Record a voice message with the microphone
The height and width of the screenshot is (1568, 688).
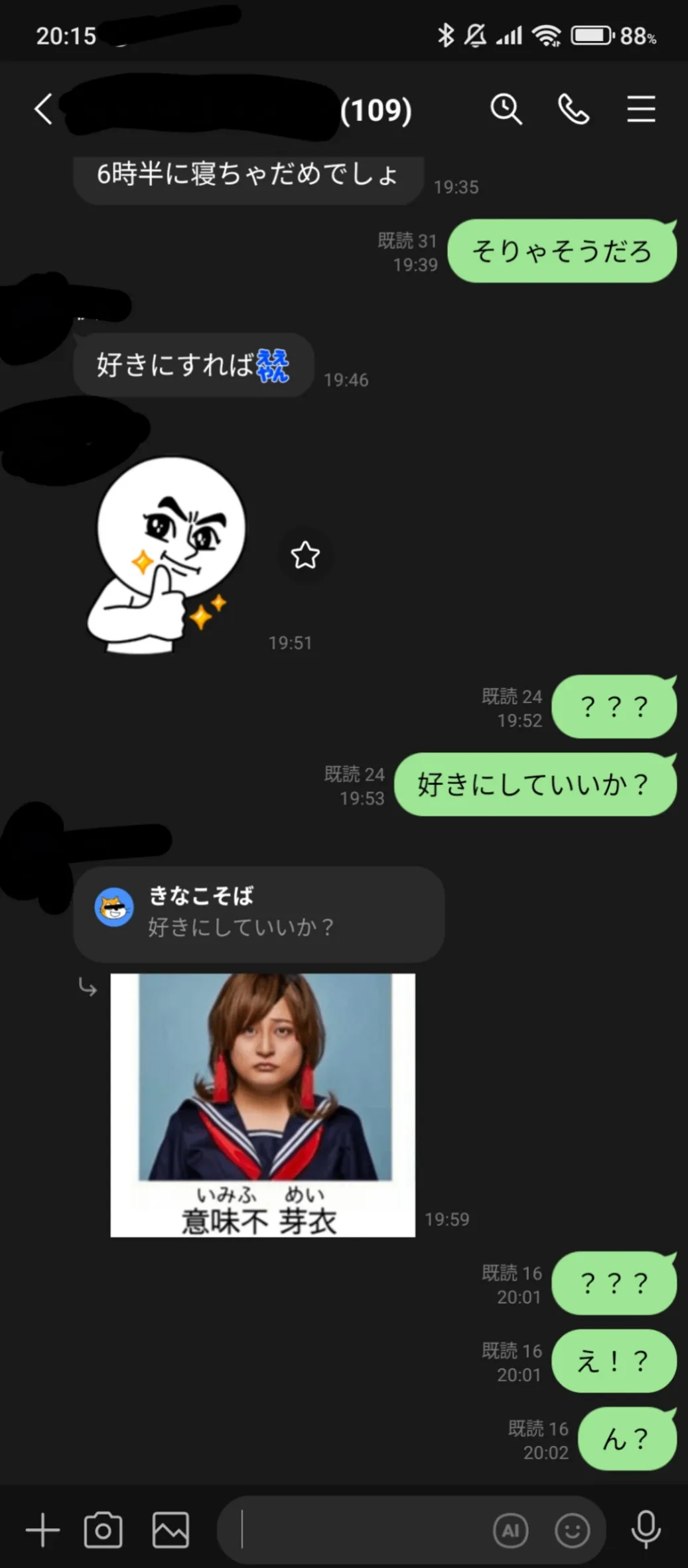[646, 1530]
